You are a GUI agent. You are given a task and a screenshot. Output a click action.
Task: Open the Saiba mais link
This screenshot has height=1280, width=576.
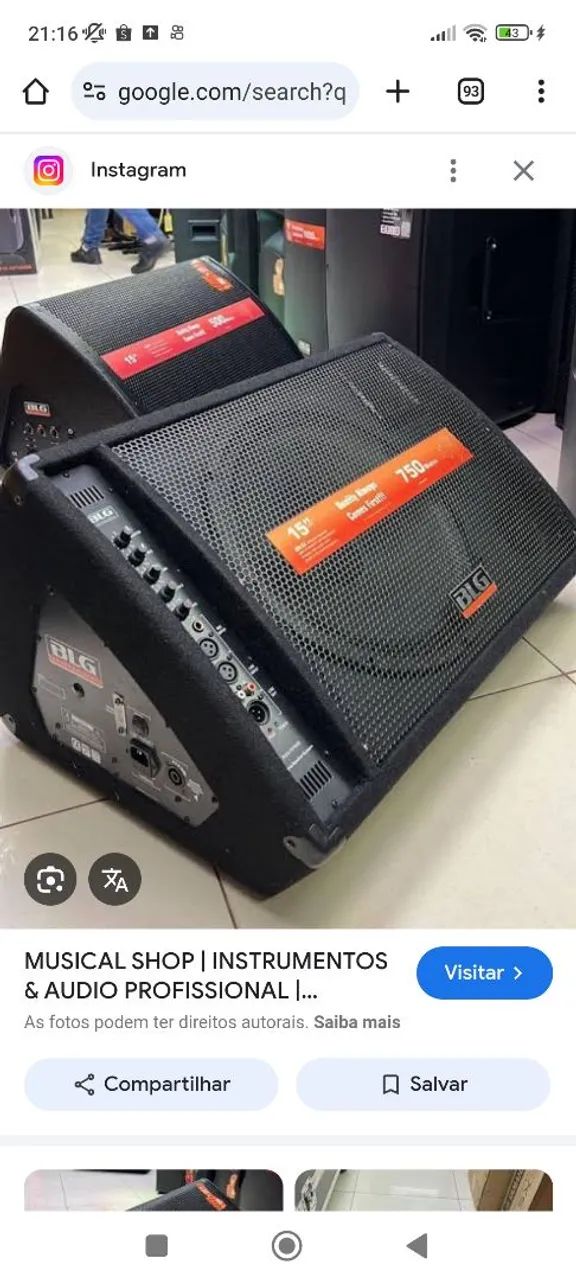[x=357, y=1022]
